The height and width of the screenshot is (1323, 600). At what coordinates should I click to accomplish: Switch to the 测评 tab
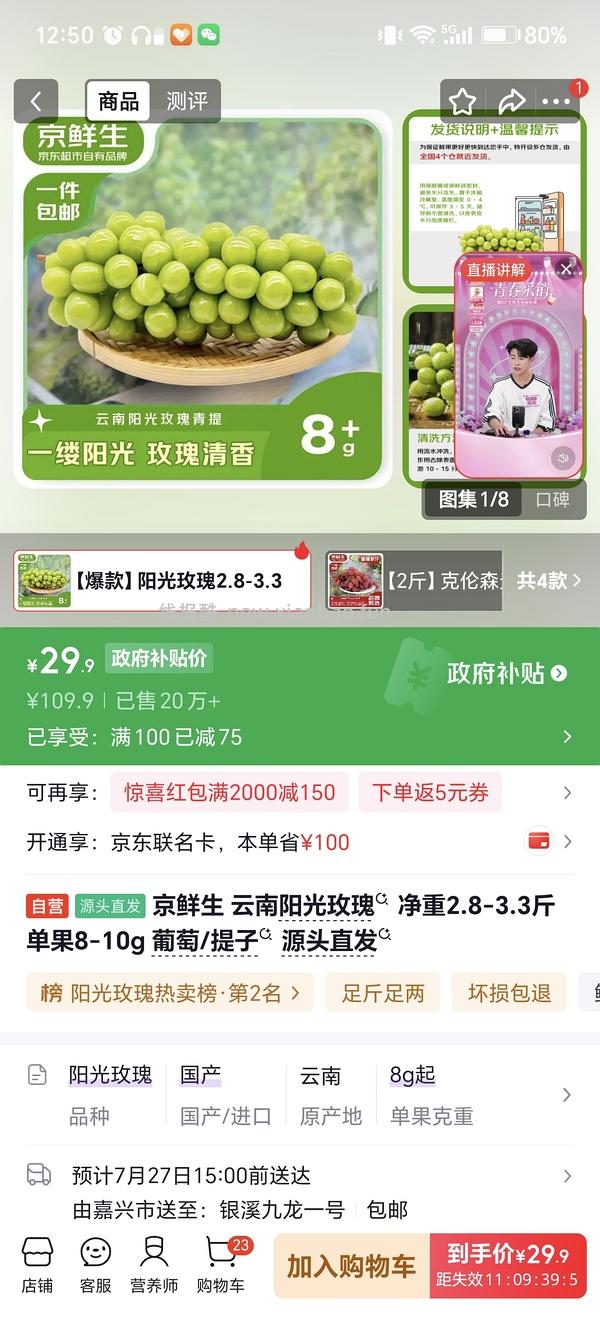click(187, 101)
